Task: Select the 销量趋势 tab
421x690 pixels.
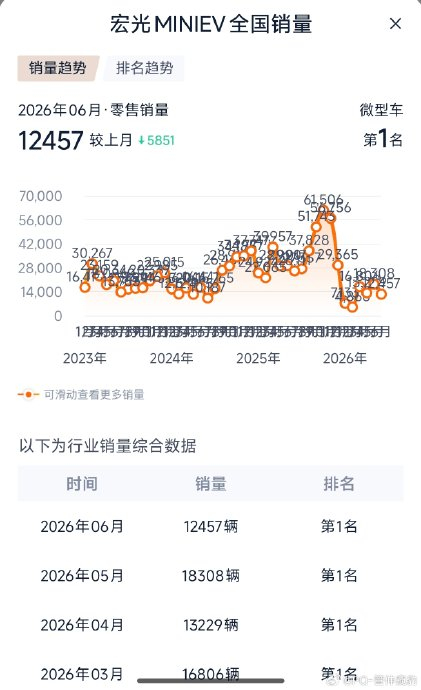Action: point(58,68)
